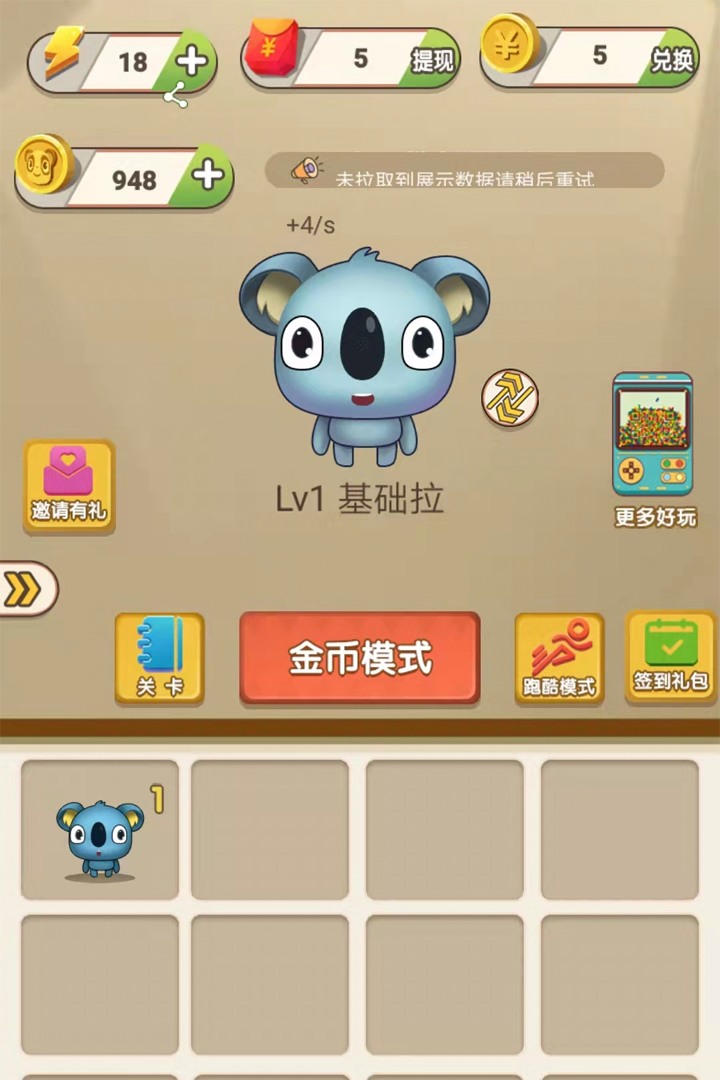The width and height of the screenshot is (720, 1080).
Task: Open 更多好玩 more games
Action: (x=654, y=448)
